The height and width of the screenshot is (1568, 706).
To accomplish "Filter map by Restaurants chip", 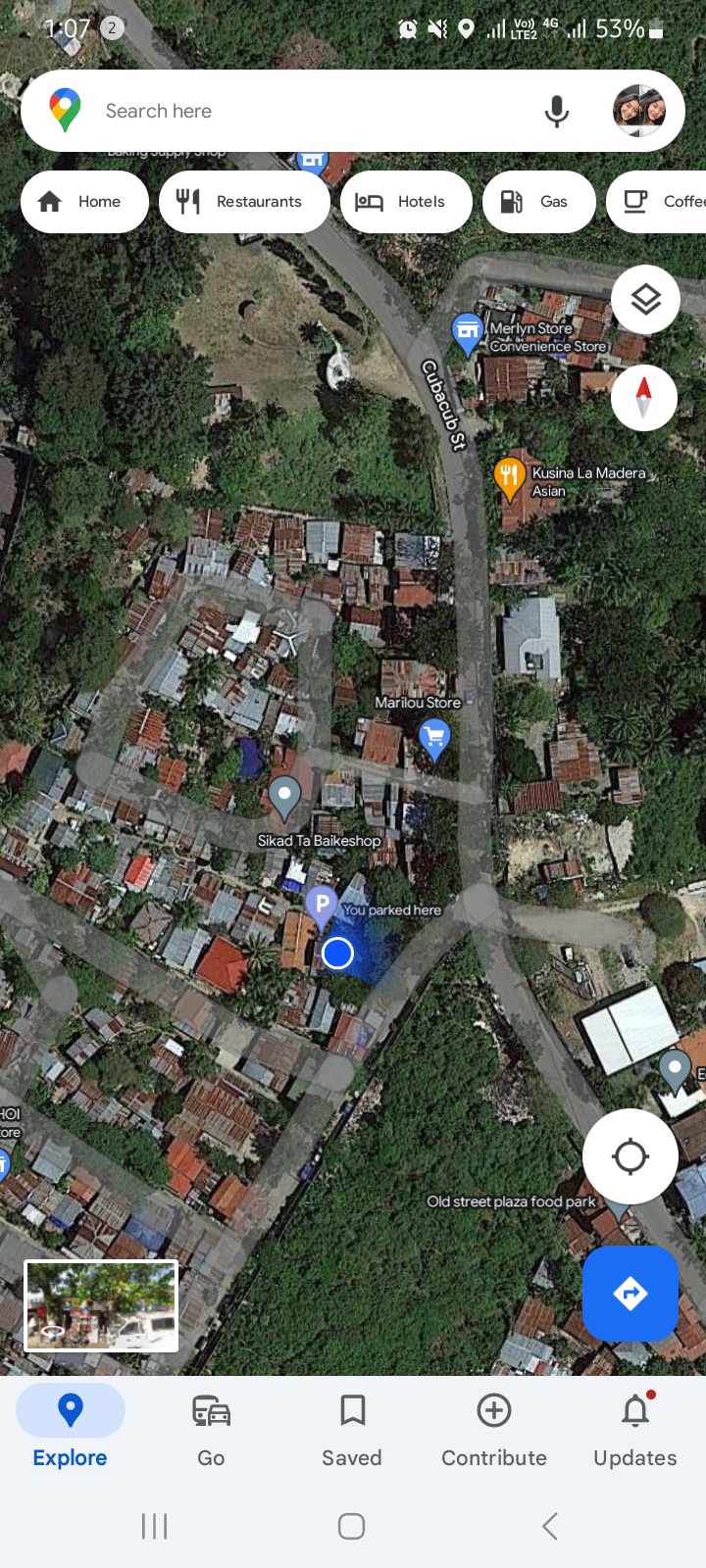I will [244, 202].
